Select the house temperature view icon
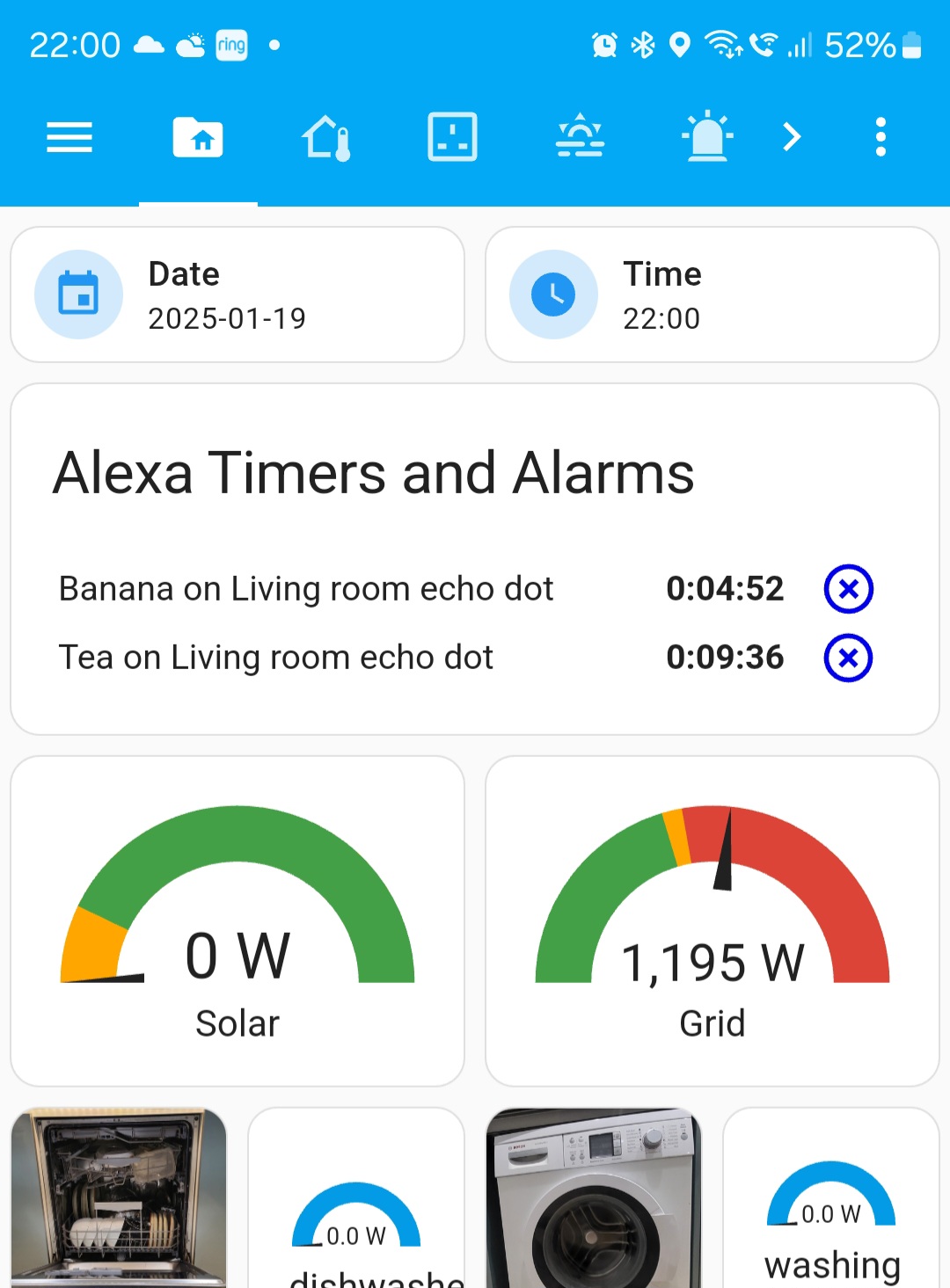 pos(325,137)
